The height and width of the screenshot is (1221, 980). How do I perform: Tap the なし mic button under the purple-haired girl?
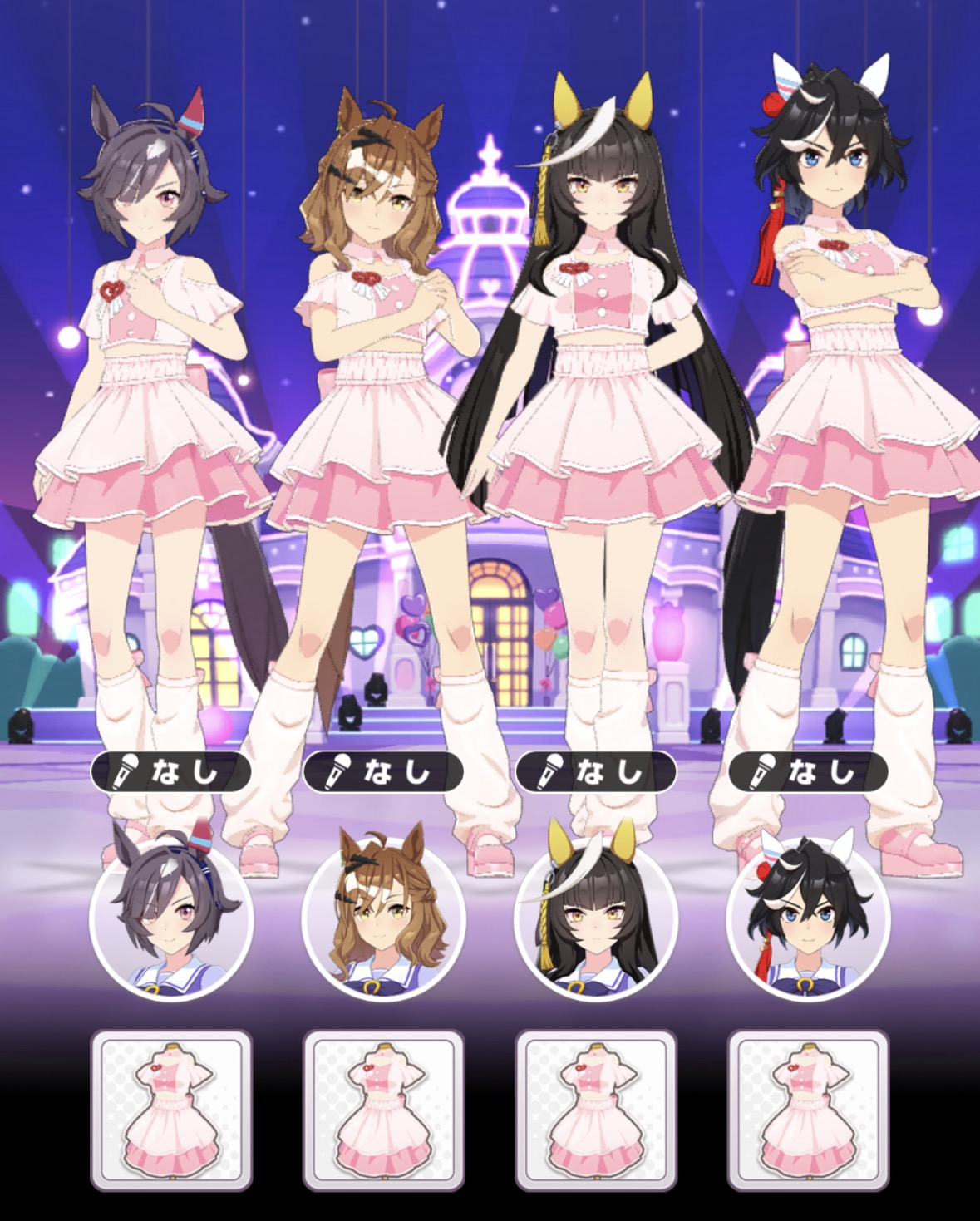170,773
